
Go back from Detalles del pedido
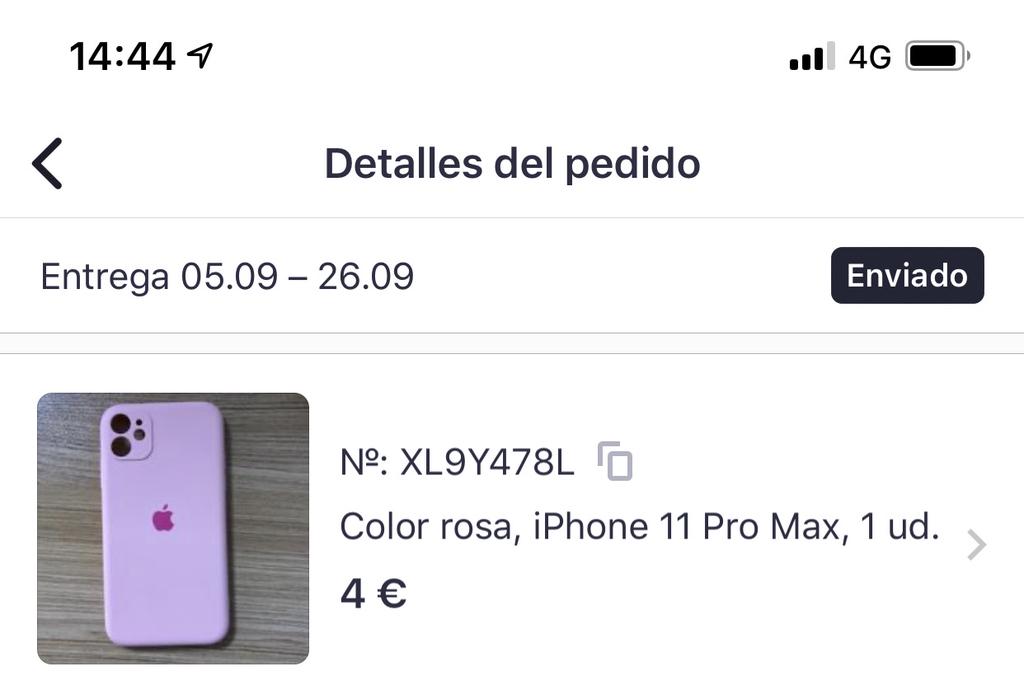pos(47,163)
